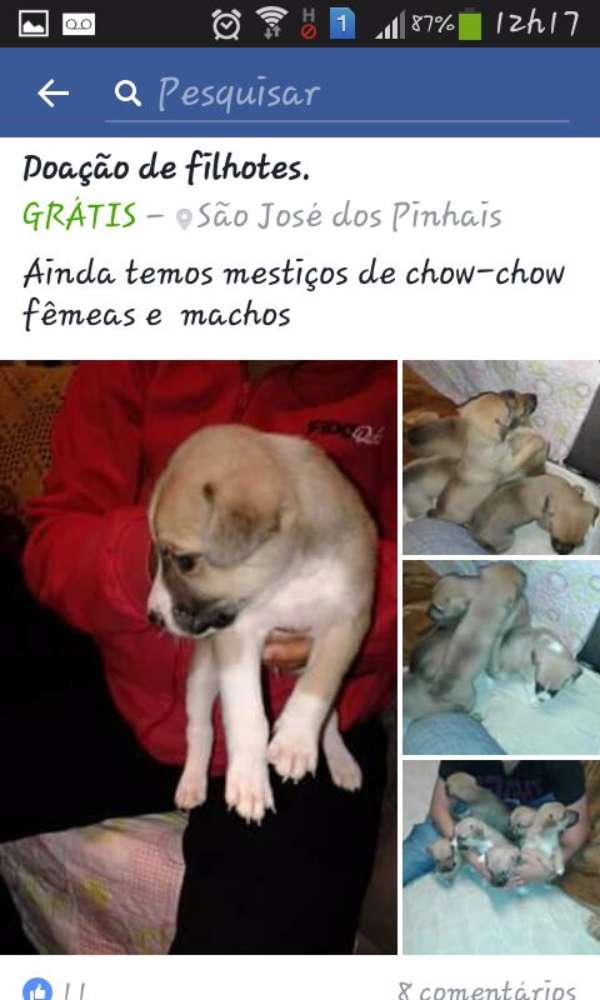Tap the Pesquisar search field
This screenshot has height=1000, width=600.
(340, 94)
